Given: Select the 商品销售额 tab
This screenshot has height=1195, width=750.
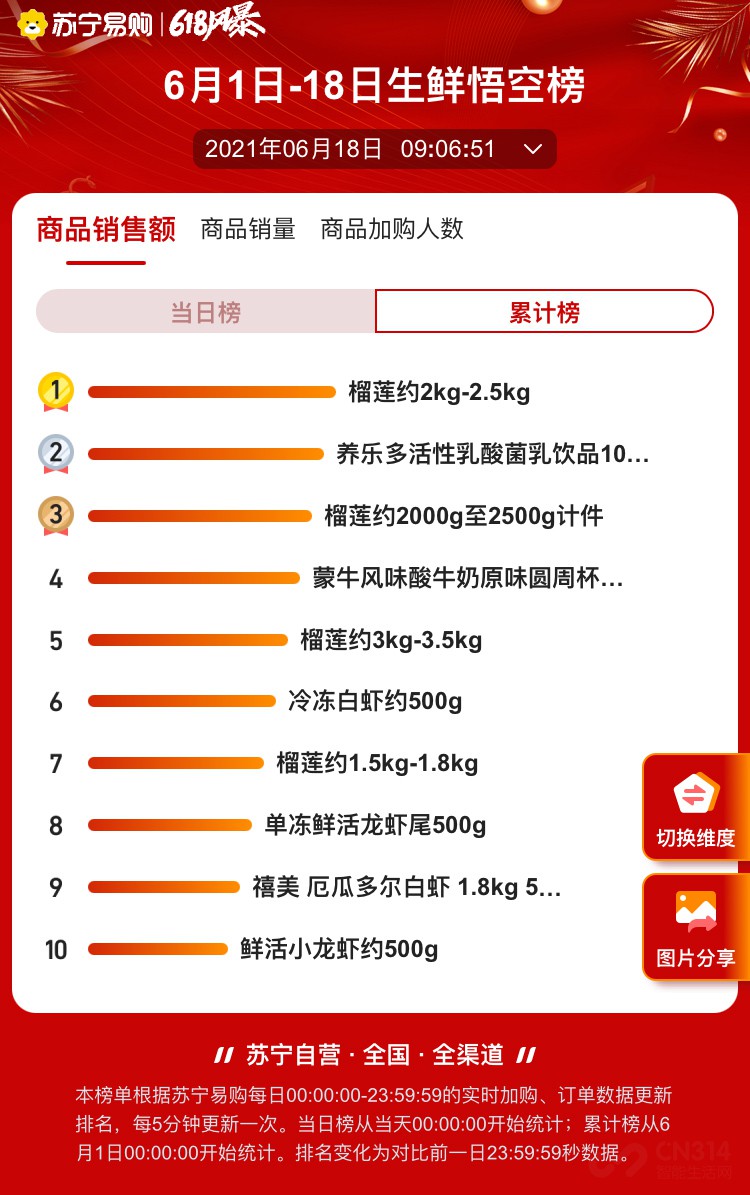Looking at the screenshot, I should 106,229.
